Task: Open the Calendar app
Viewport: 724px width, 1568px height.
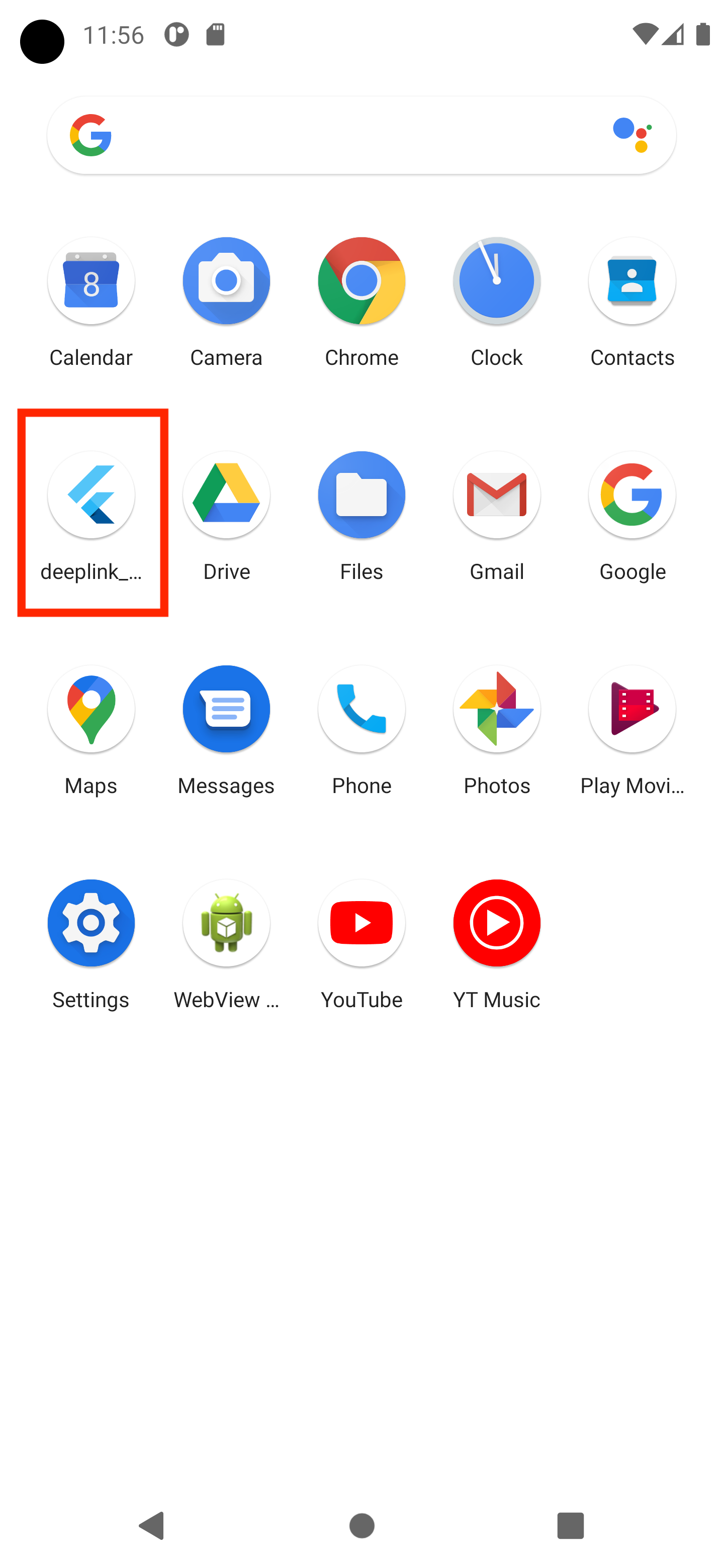Action: (x=90, y=281)
